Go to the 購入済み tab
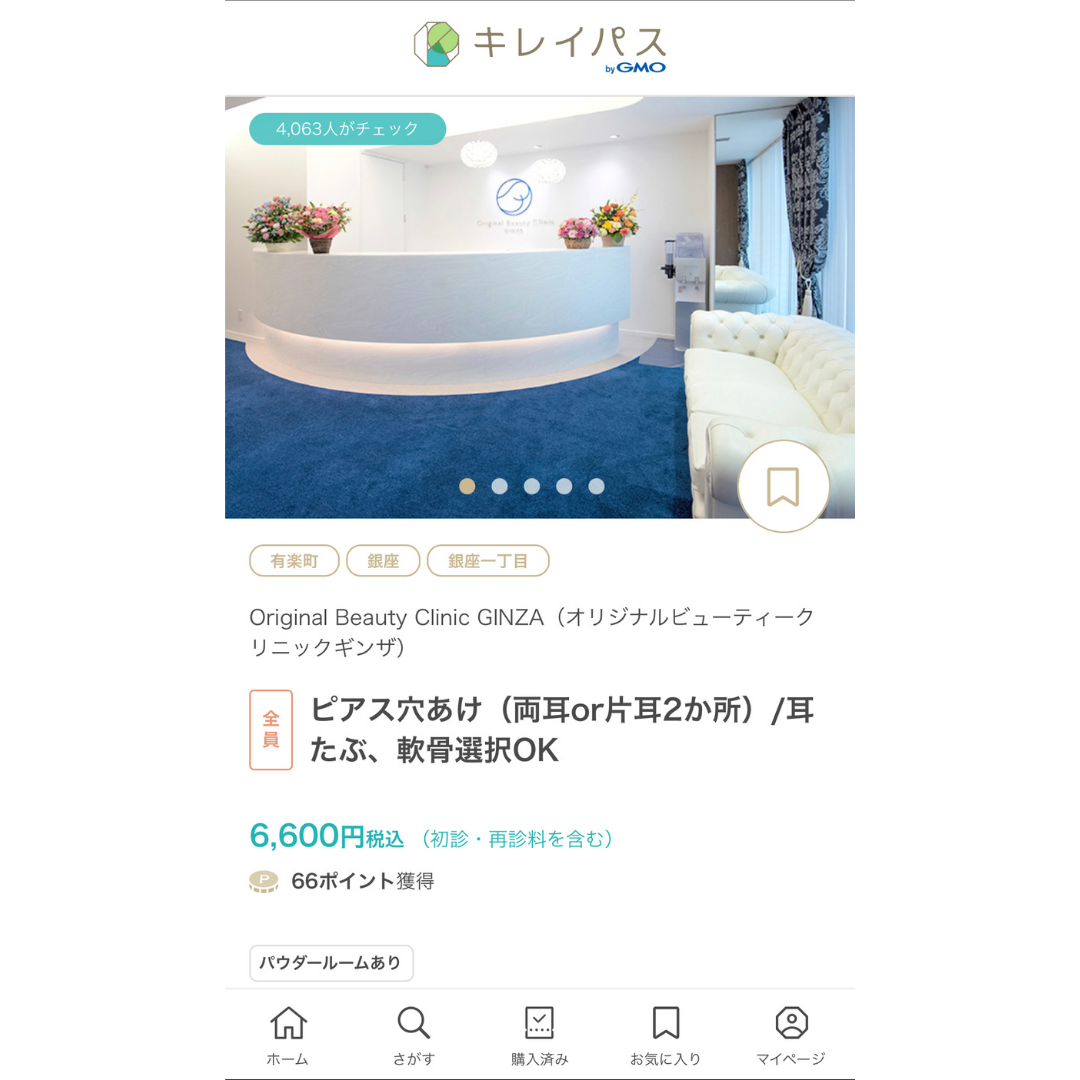The image size is (1080, 1080). [x=539, y=1036]
